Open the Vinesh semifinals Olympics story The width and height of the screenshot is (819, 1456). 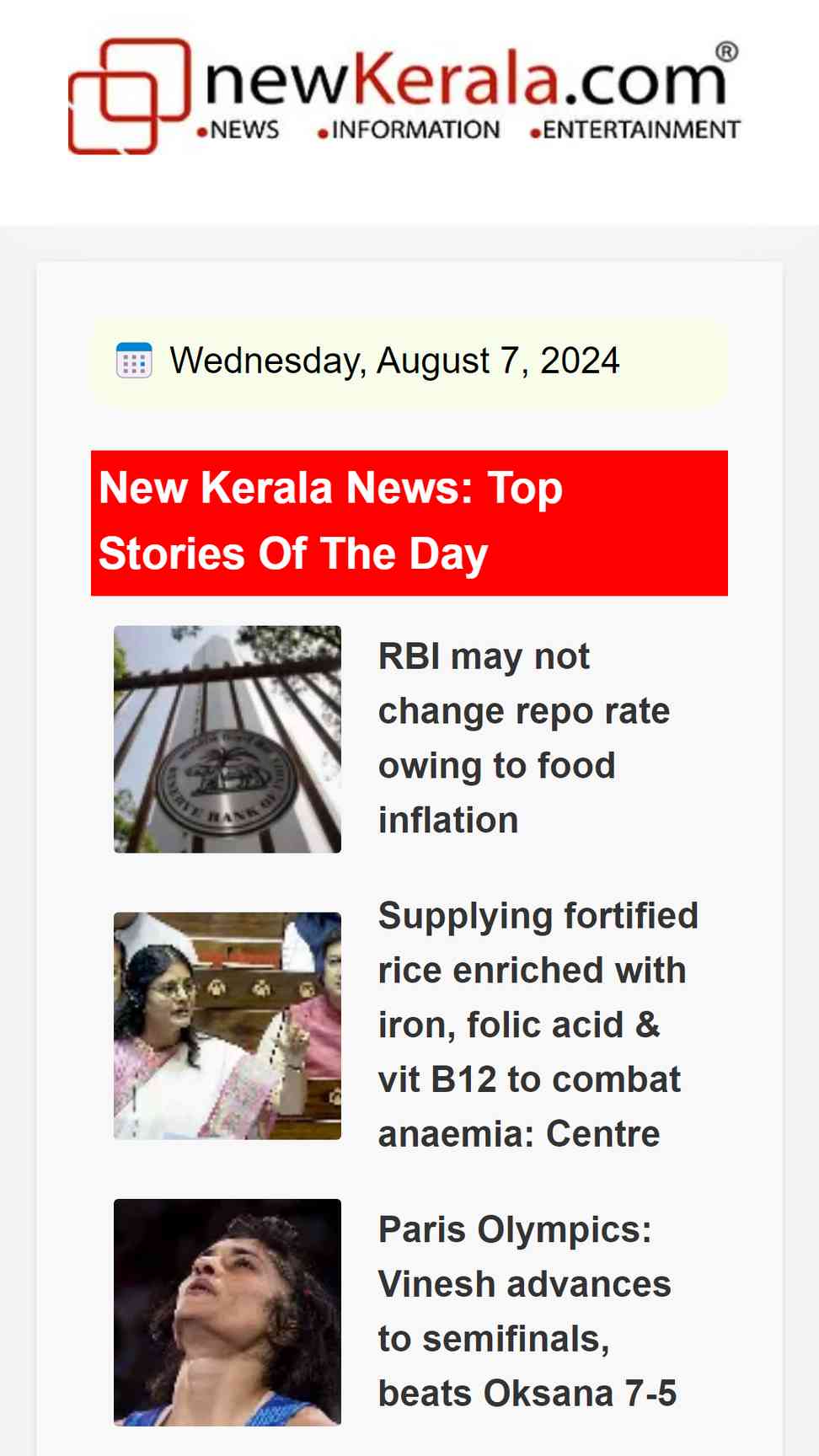527,1311
